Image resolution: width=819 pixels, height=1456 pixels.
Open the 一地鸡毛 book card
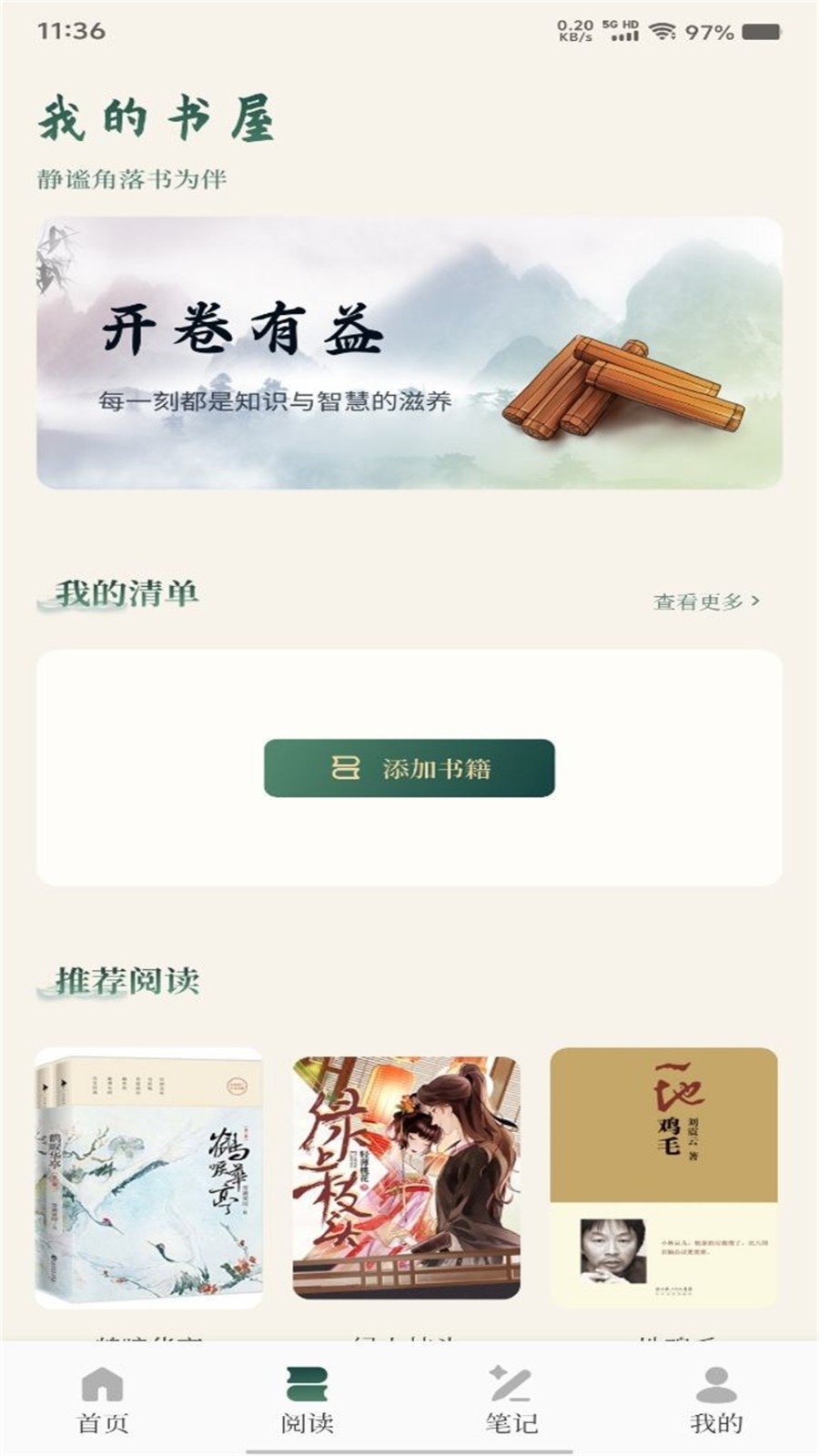tap(663, 1178)
